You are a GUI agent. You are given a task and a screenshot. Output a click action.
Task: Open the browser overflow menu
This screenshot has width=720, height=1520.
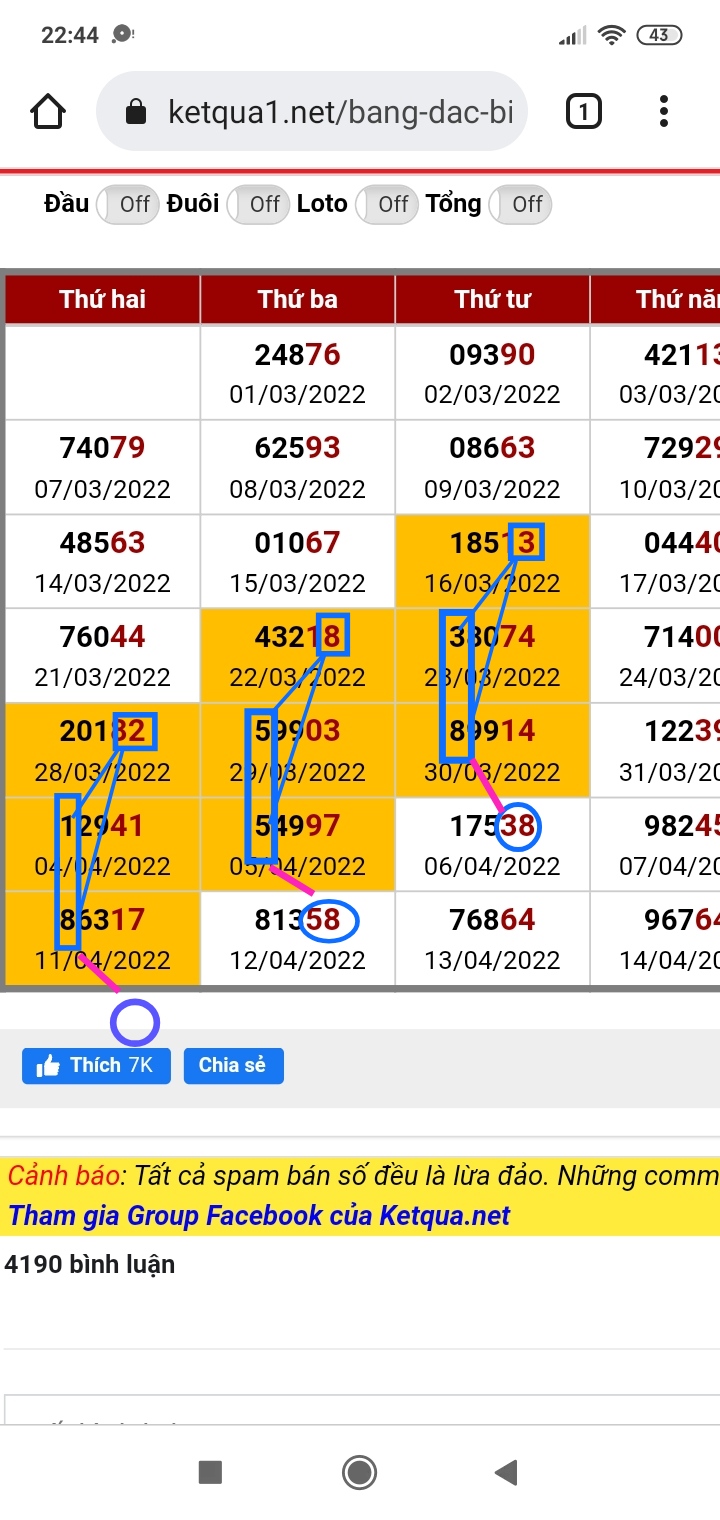pyautogui.click(x=664, y=111)
